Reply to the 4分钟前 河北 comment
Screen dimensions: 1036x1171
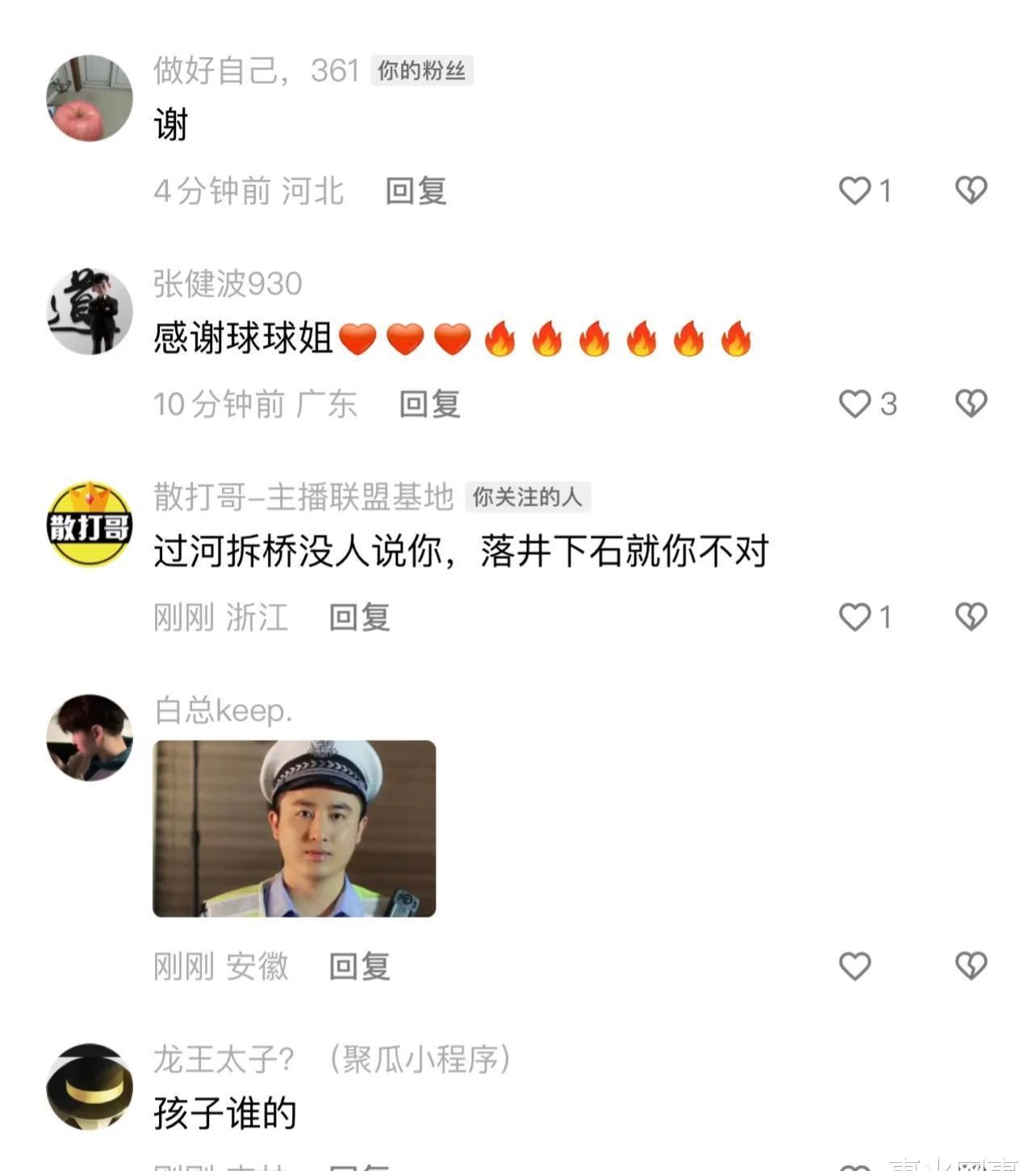[x=416, y=191]
